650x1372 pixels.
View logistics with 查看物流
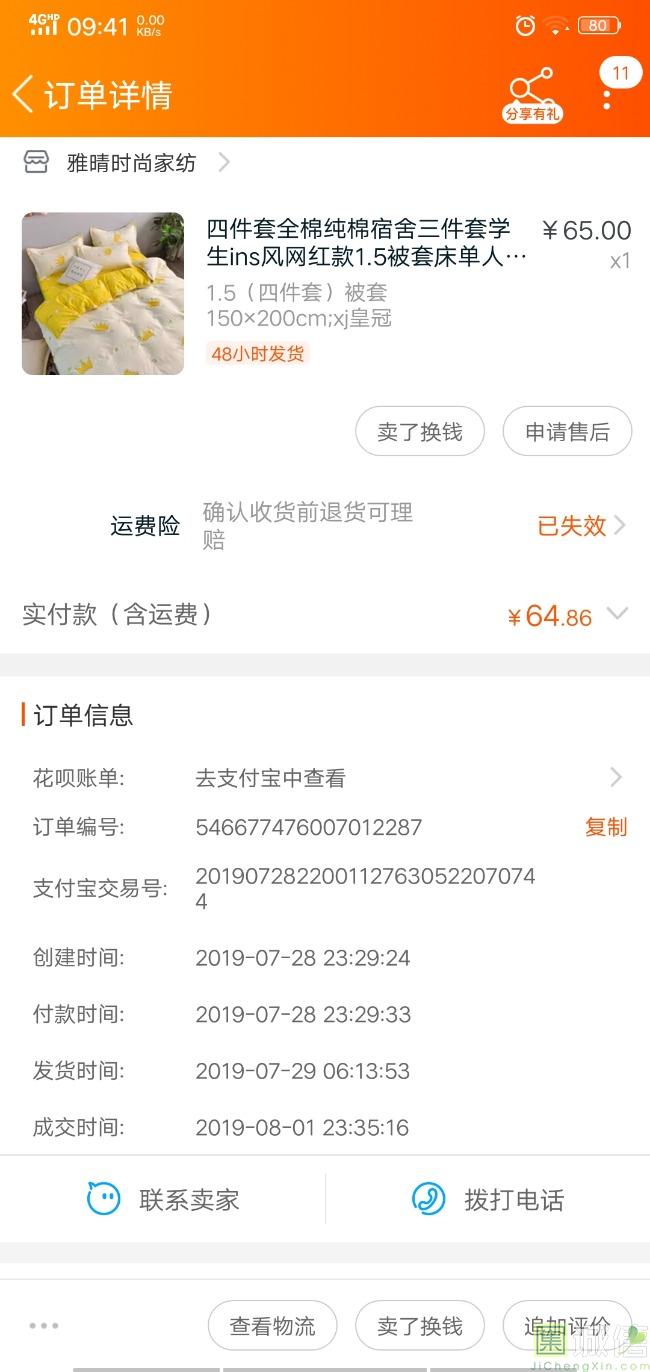coord(272,1326)
